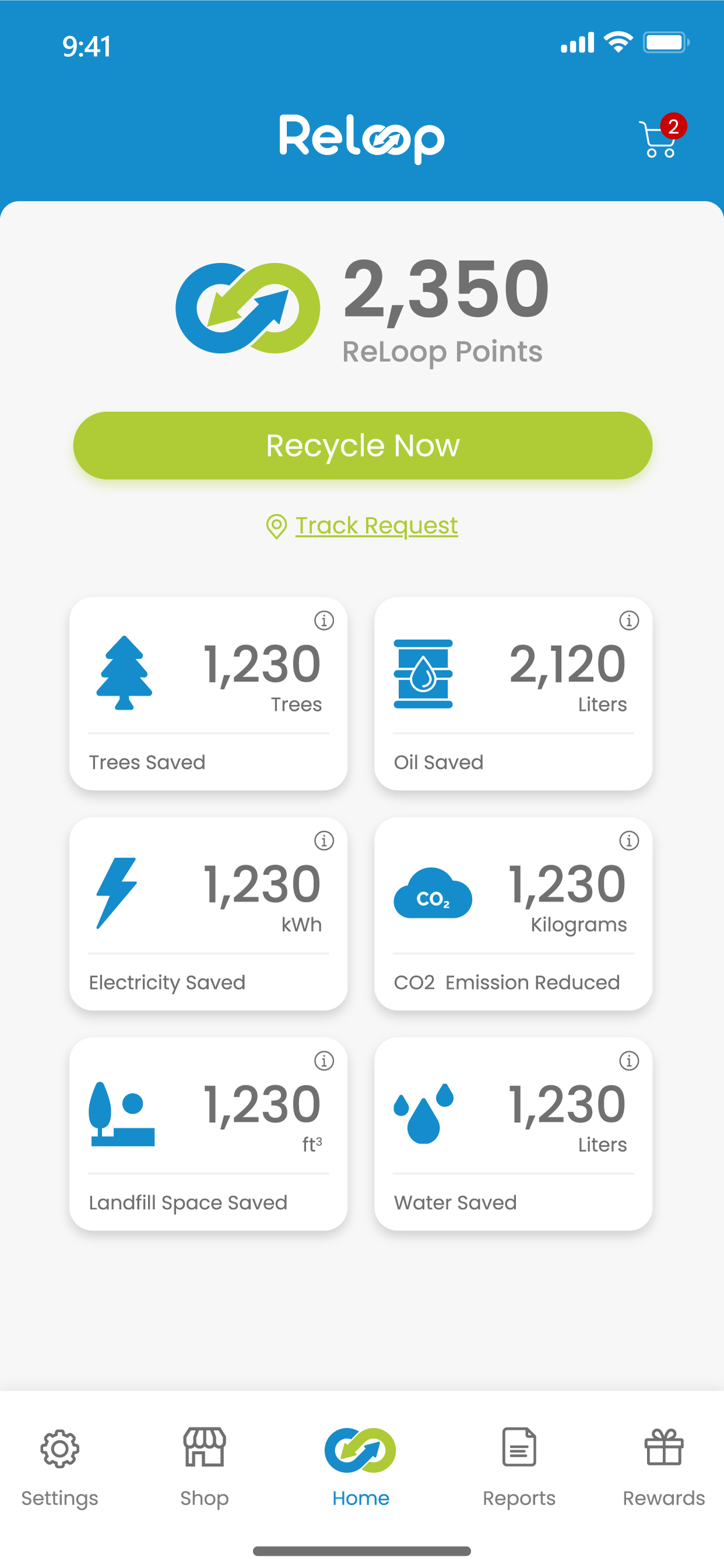The width and height of the screenshot is (724, 1568).
Task: Open the Track Request link
Action: point(376,526)
